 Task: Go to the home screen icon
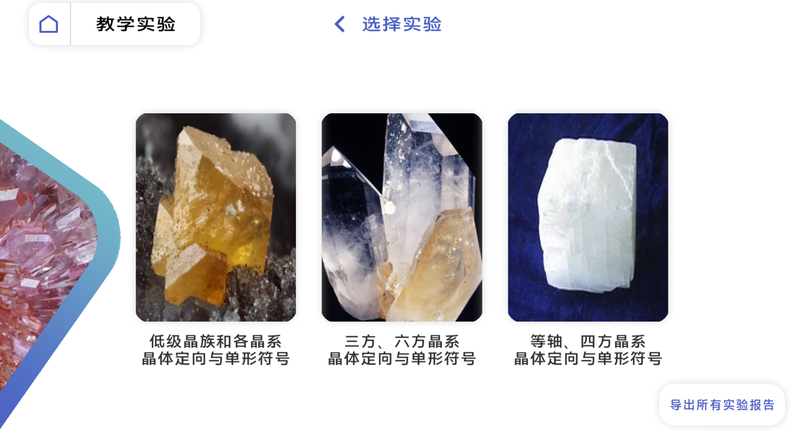tap(49, 25)
